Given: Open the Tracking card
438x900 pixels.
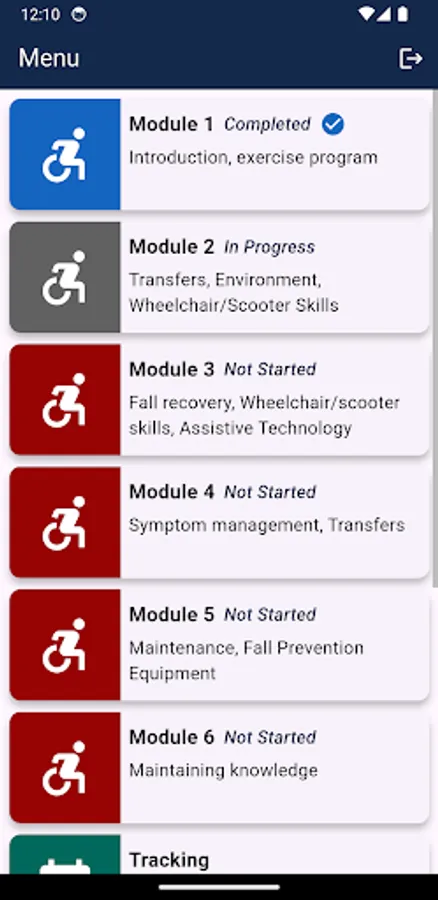Looking at the screenshot, I should [x=219, y=855].
